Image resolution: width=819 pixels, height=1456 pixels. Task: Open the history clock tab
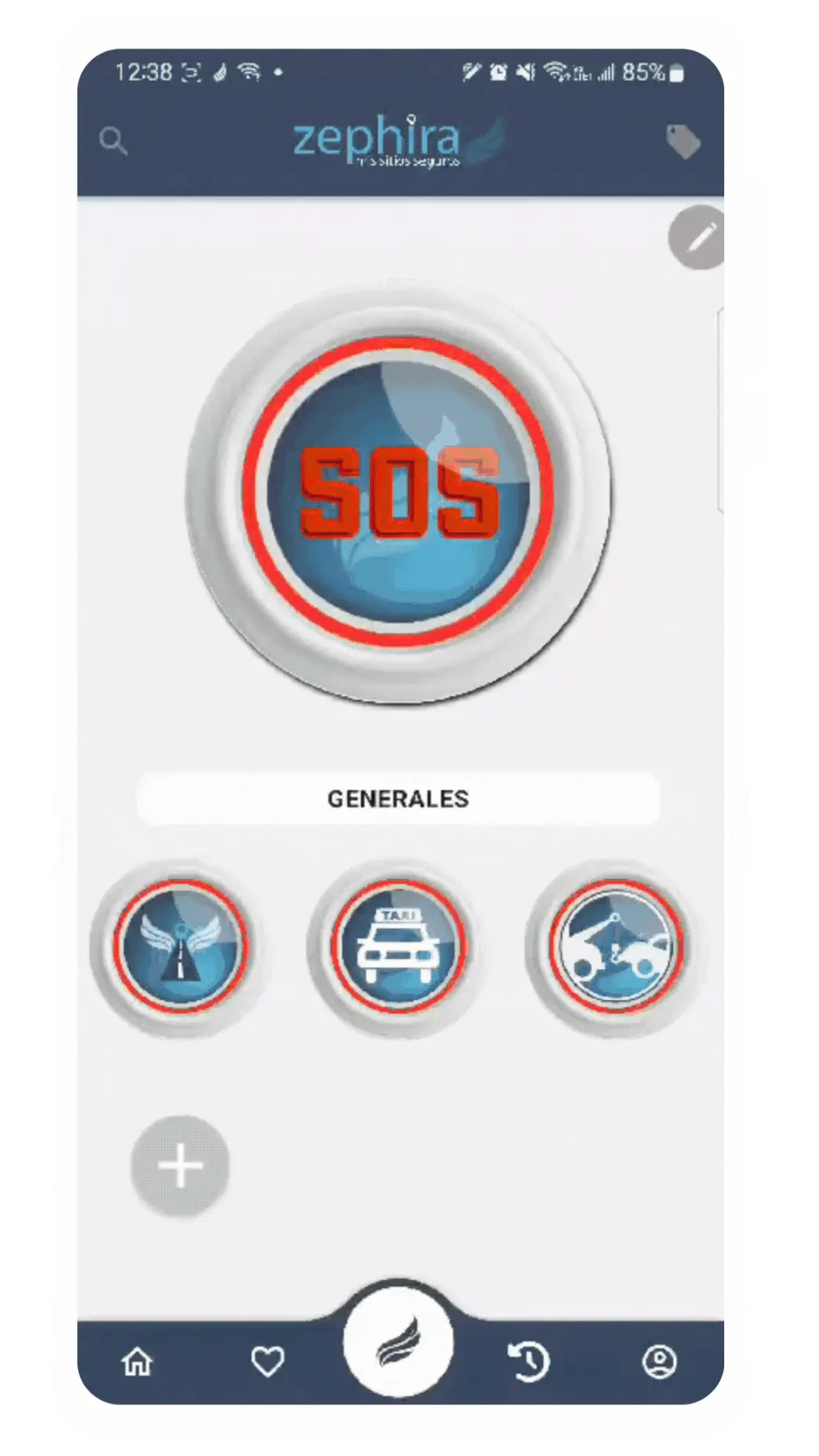pos(529,1362)
